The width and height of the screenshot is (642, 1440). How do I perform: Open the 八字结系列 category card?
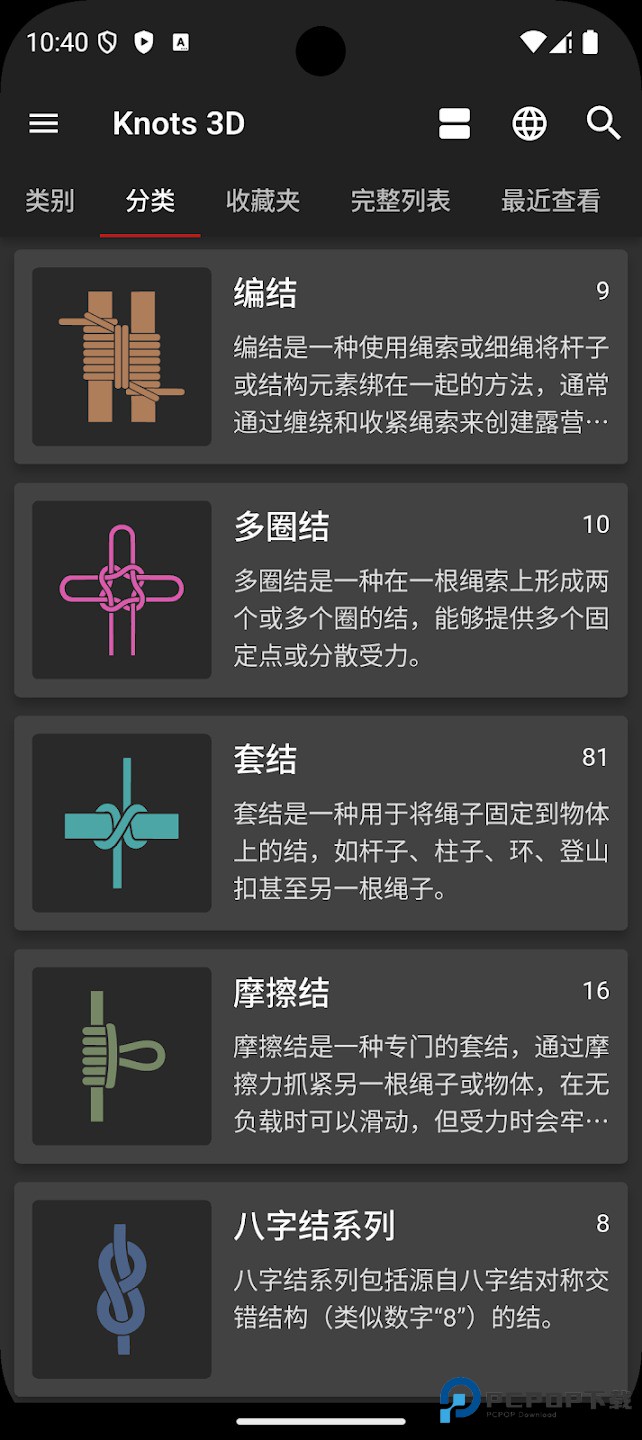[321, 1289]
